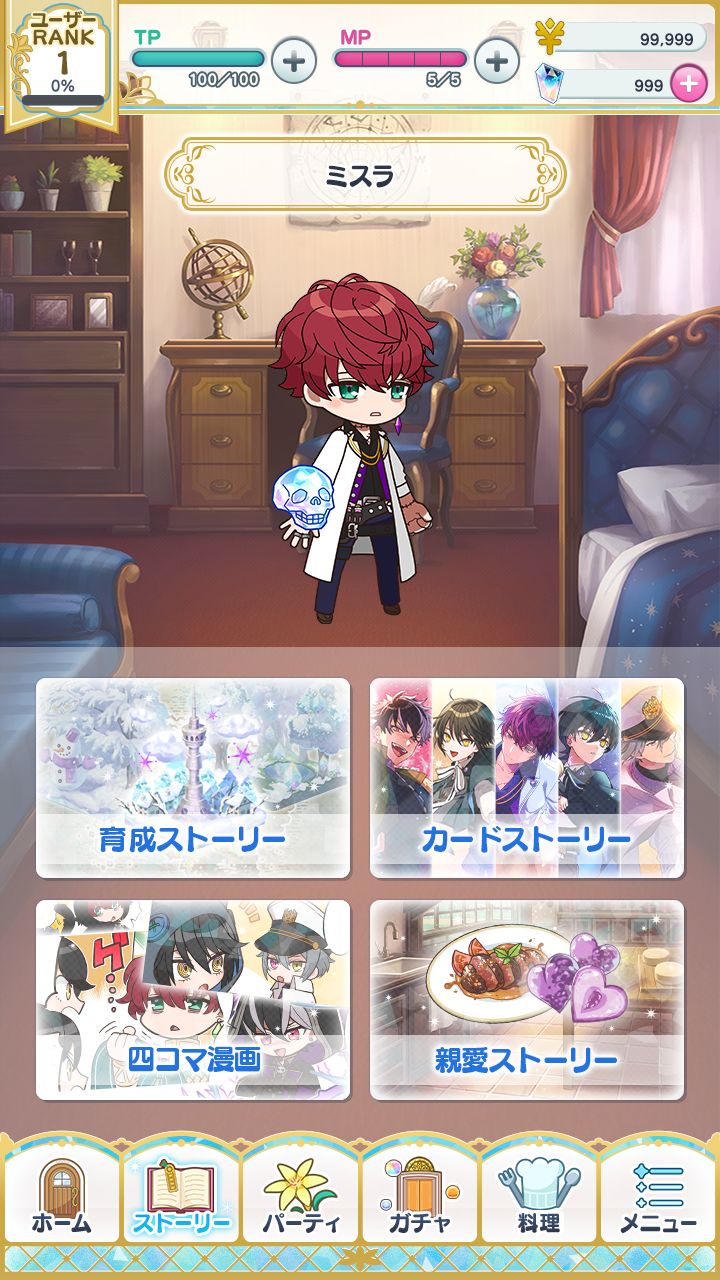Open the 四コマ漫画 card

(193, 999)
